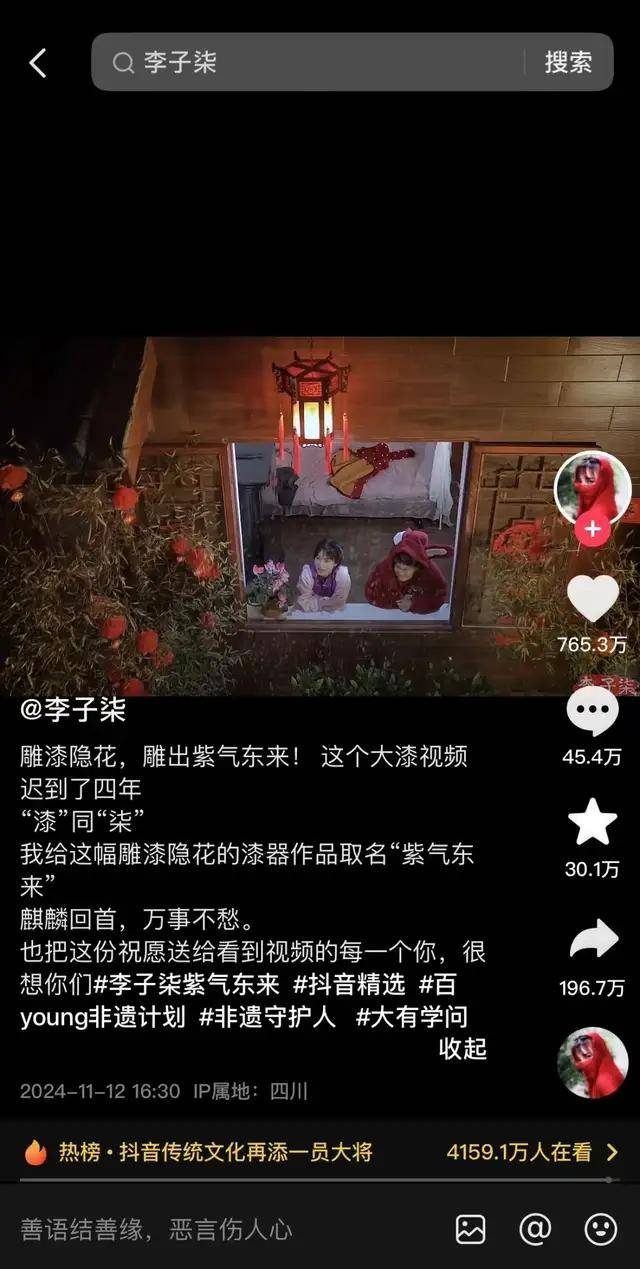Collapse the caption with 收起
Viewport: 640px width, 1269px height.
[x=462, y=1048]
